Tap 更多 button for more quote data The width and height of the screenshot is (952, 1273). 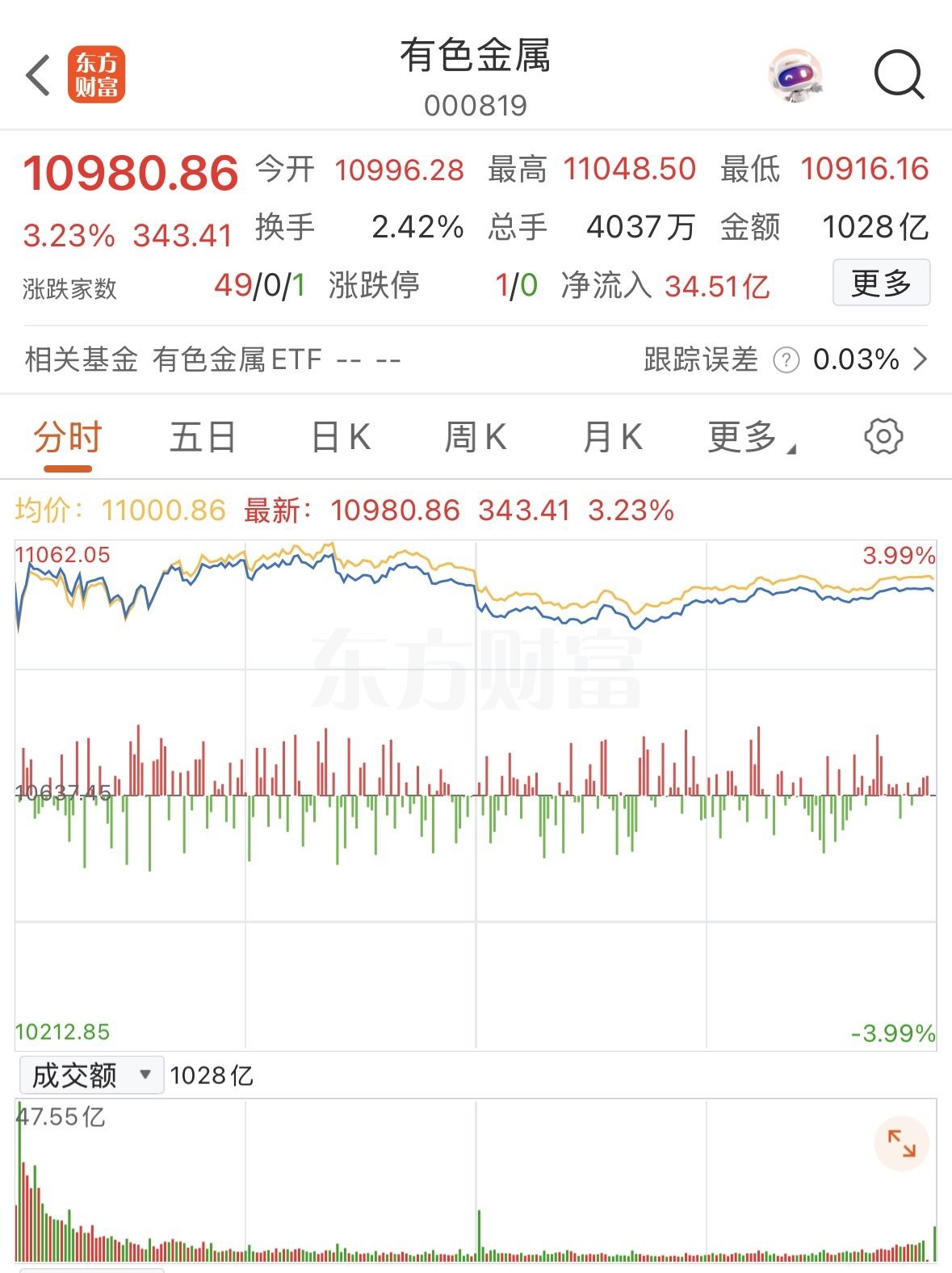pyautogui.click(x=880, y=284)
